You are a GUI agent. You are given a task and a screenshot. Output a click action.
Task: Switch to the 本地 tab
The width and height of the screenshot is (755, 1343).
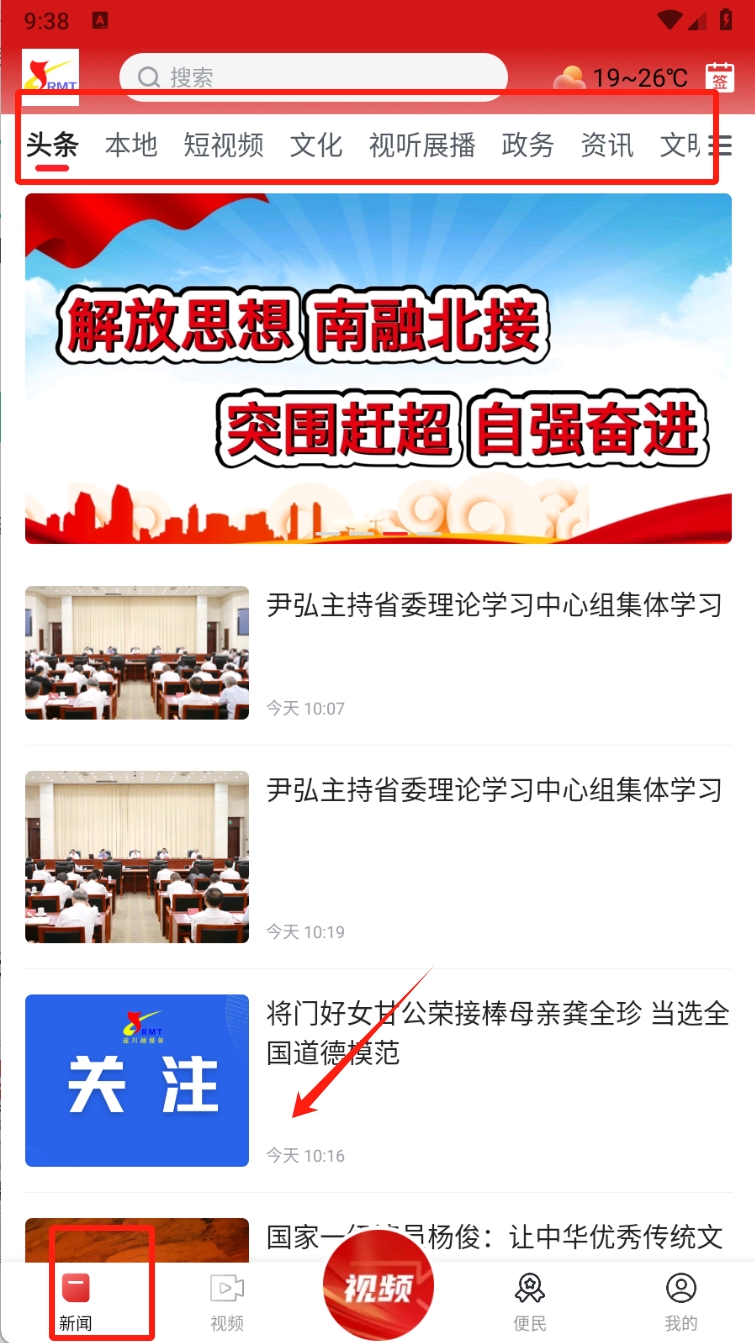click(x=132, y=145)
